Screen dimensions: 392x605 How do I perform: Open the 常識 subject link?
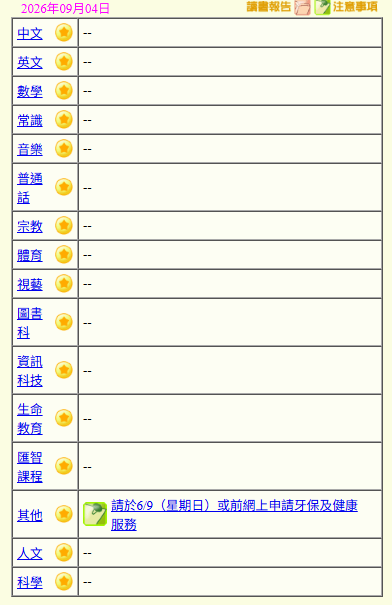coord(30,120)
